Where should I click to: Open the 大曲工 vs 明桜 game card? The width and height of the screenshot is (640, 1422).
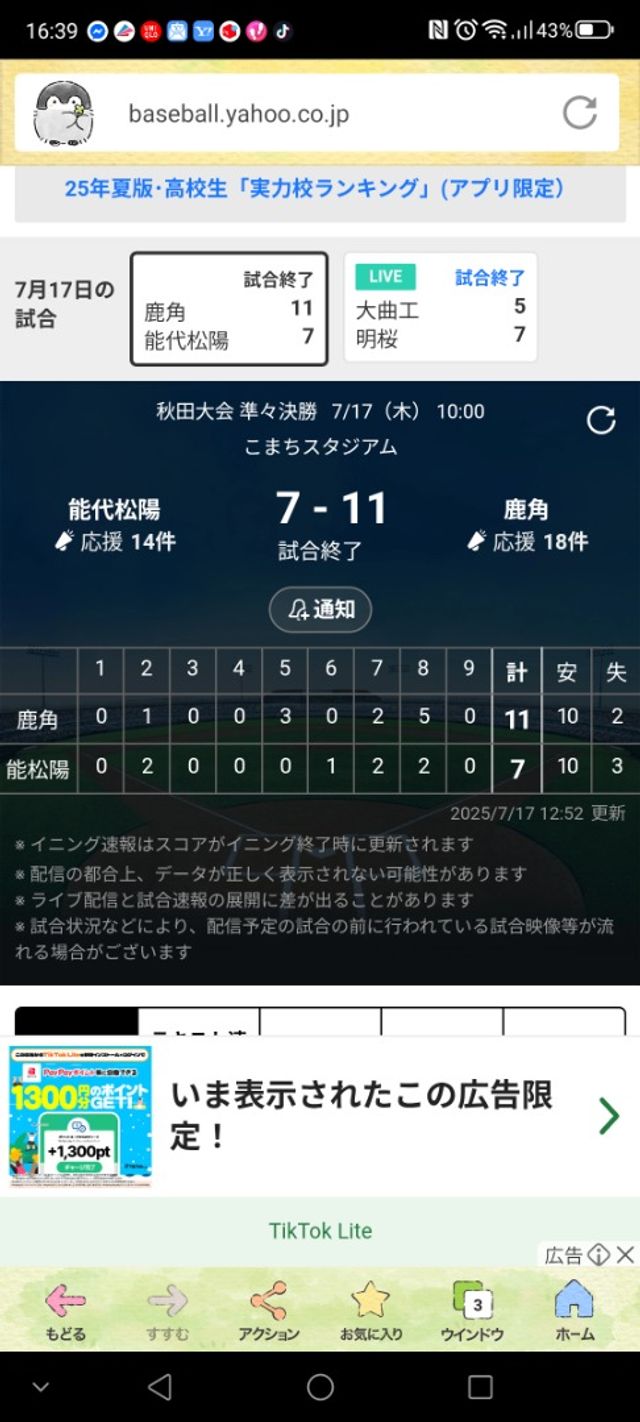click(x=440, y=309)
